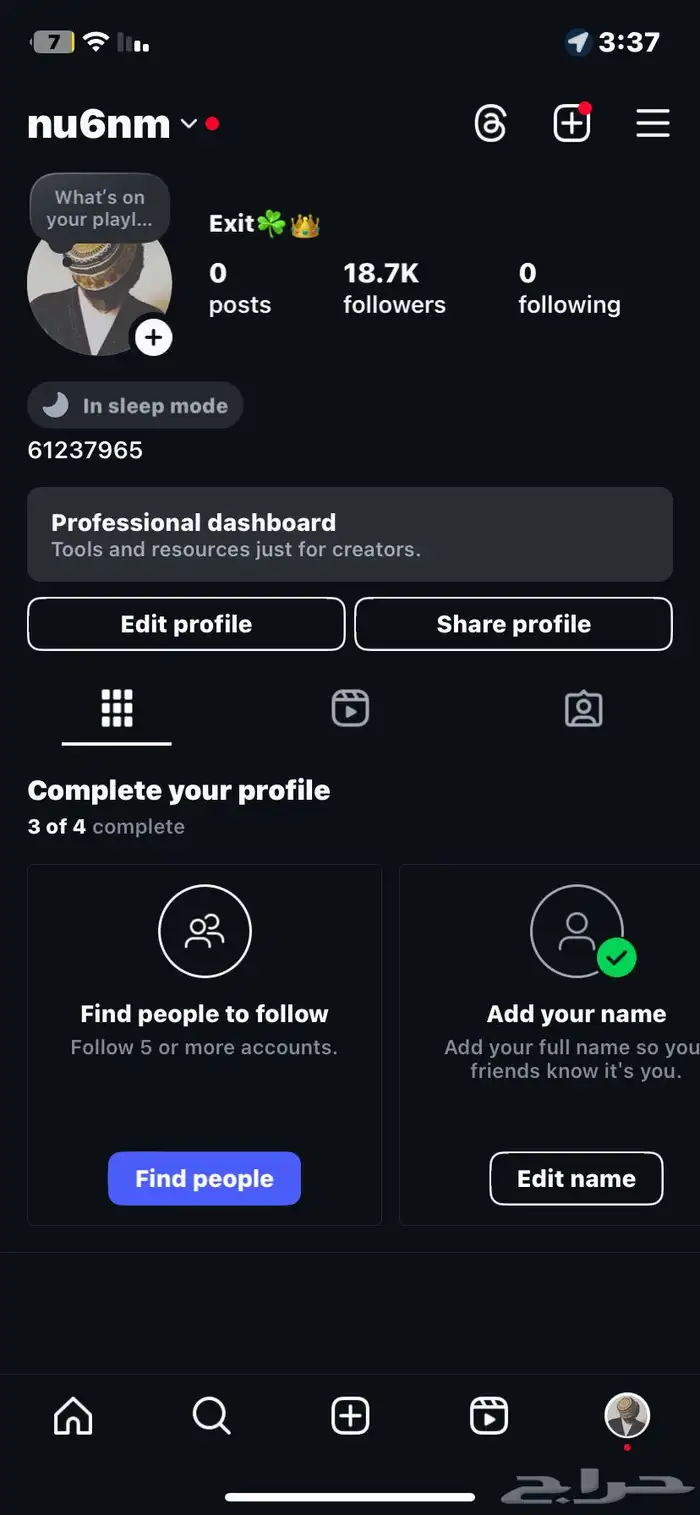The image size is (700, 1515).
Task: Open the Professional dashboard
Action: [x=349, y=534]
